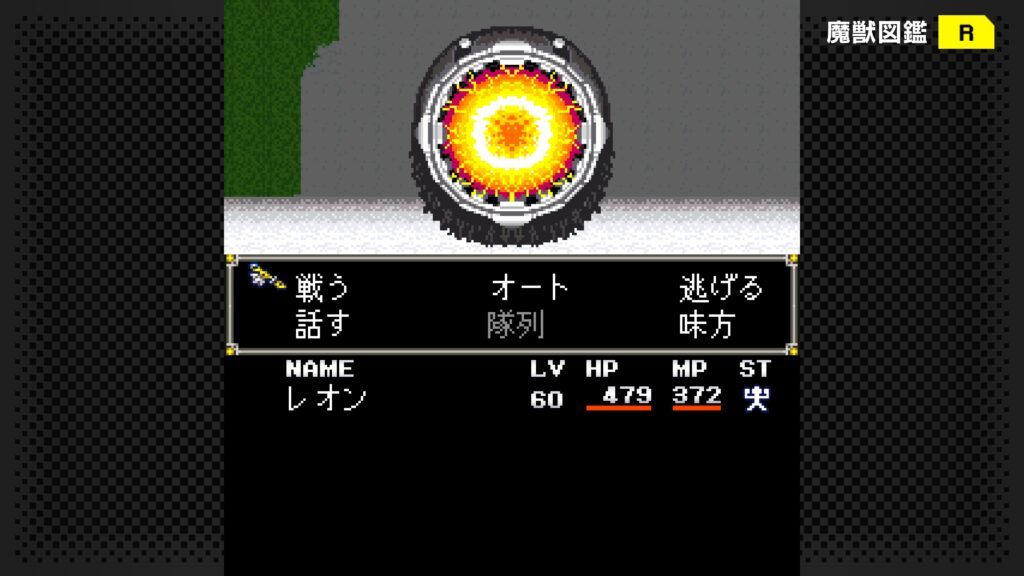
Task: Select the 戦う (Fight) command
Action: point(322,288)
